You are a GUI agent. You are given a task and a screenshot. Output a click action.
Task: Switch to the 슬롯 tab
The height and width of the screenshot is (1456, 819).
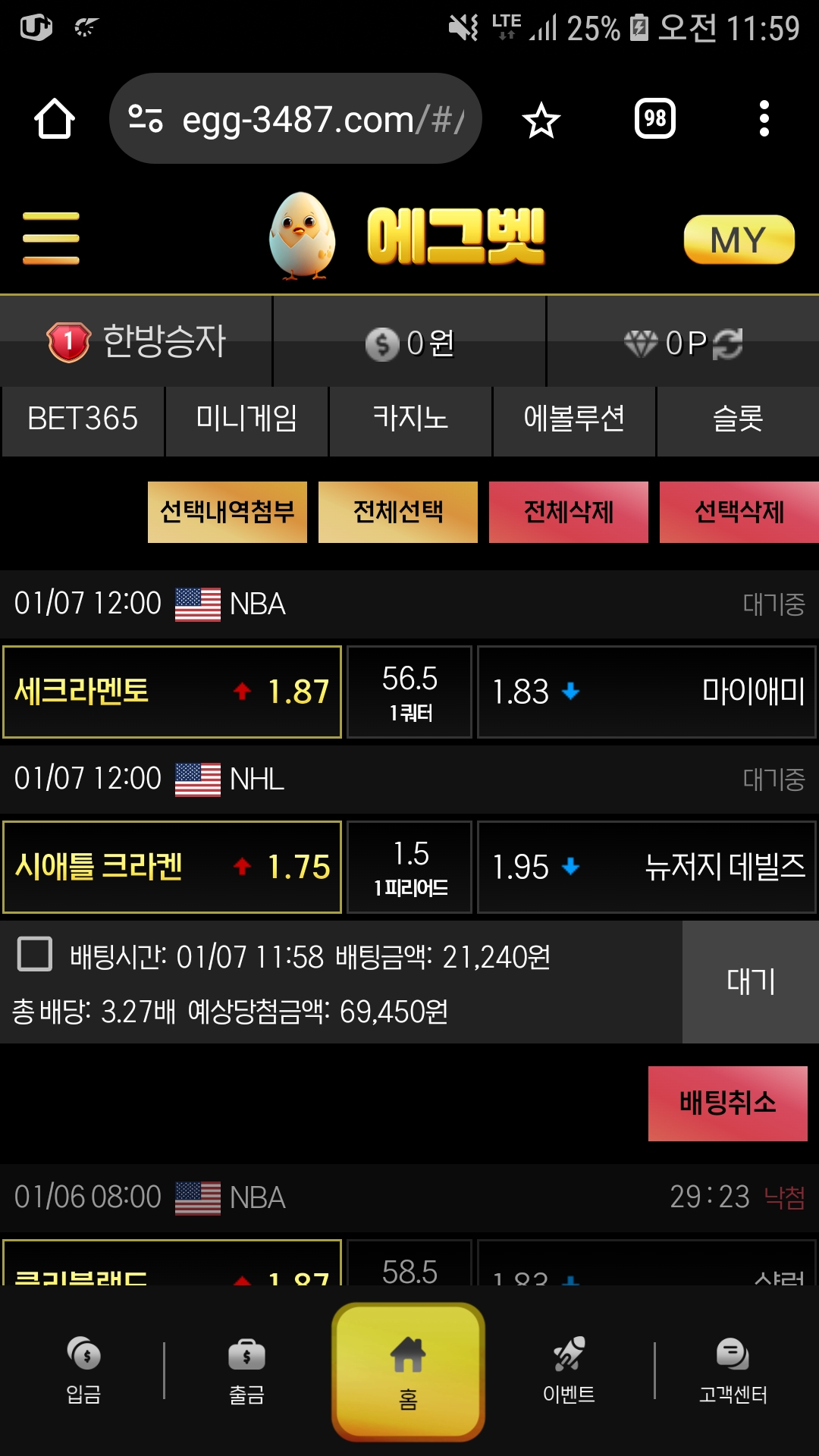738,419
